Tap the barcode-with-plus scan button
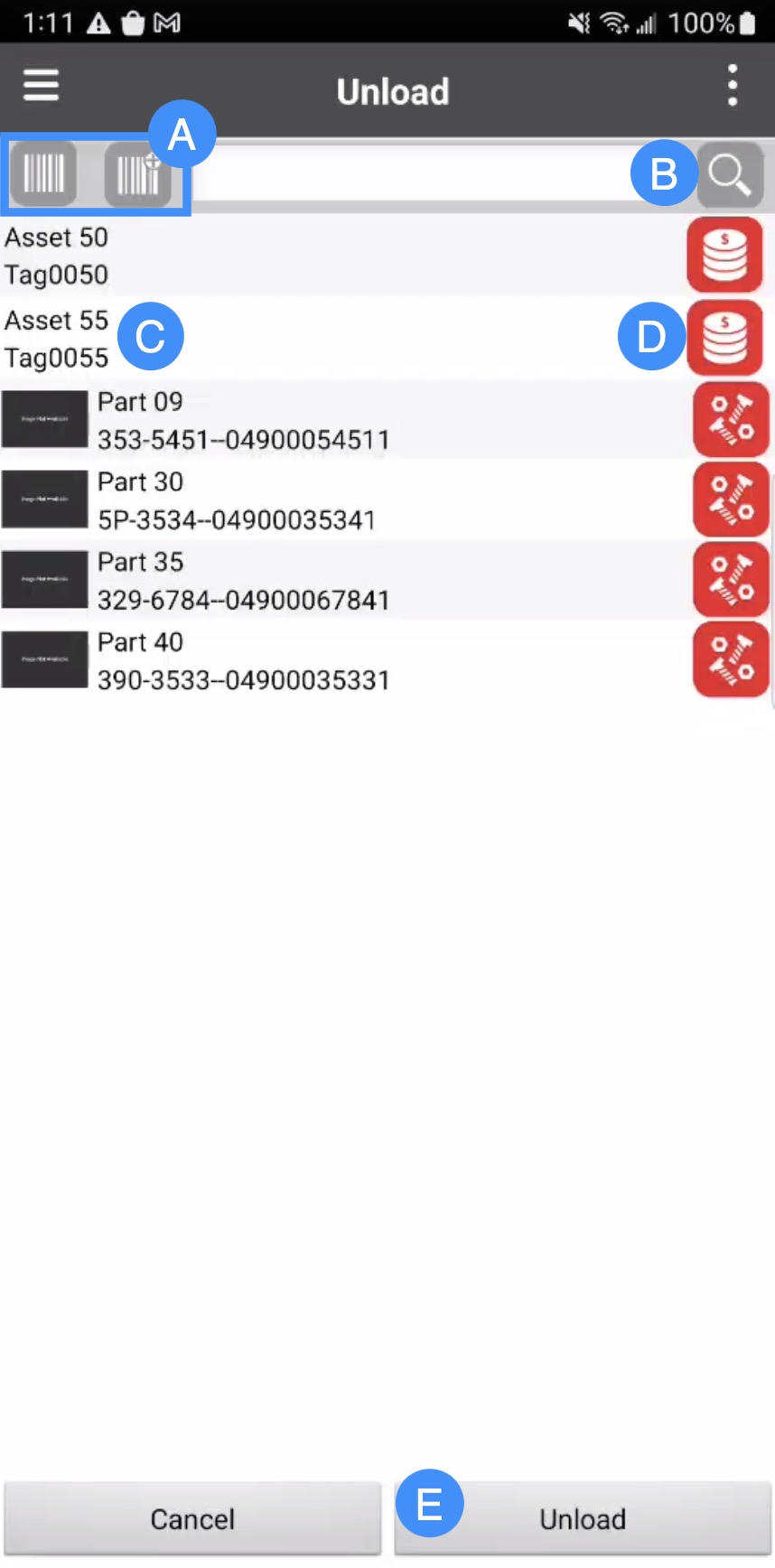This screenshot has height=1568, width=775. point(137,175)
